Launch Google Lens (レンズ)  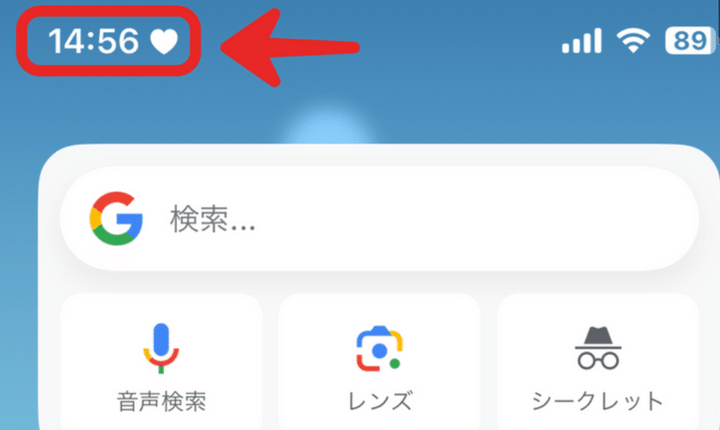pos(379,365)
